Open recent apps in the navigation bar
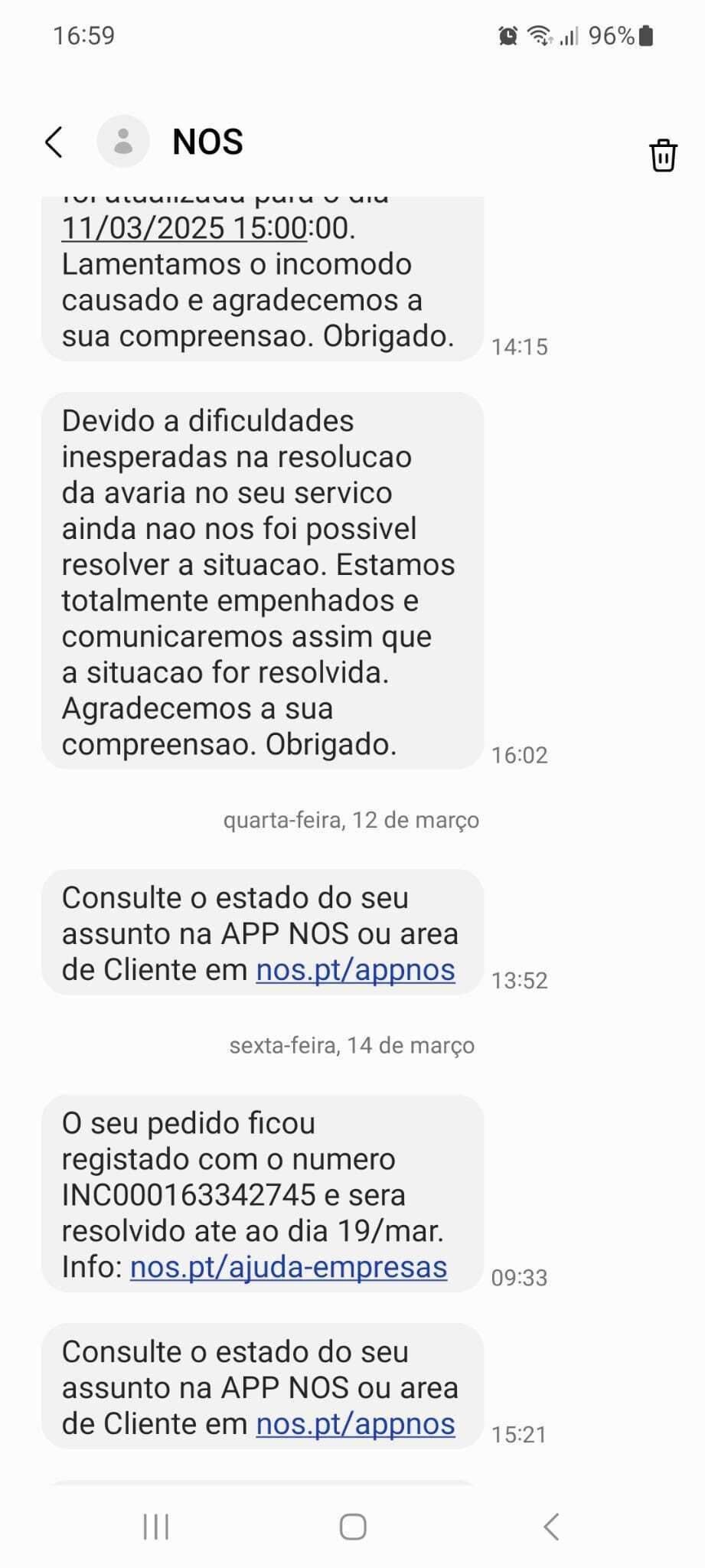 click(156, 1526)
